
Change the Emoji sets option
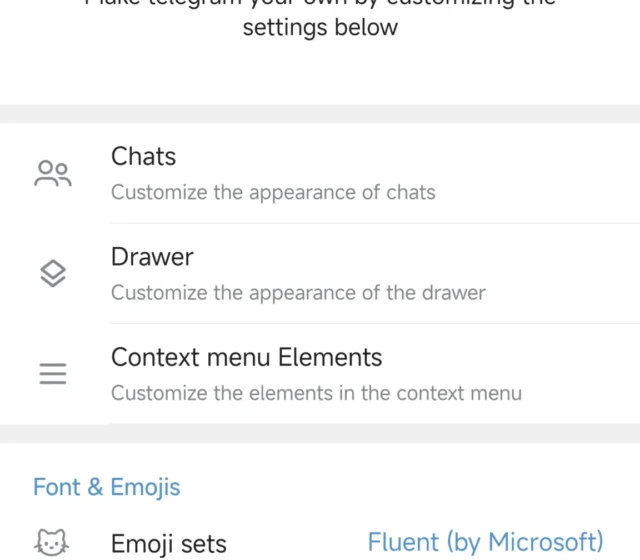(320, 543)
